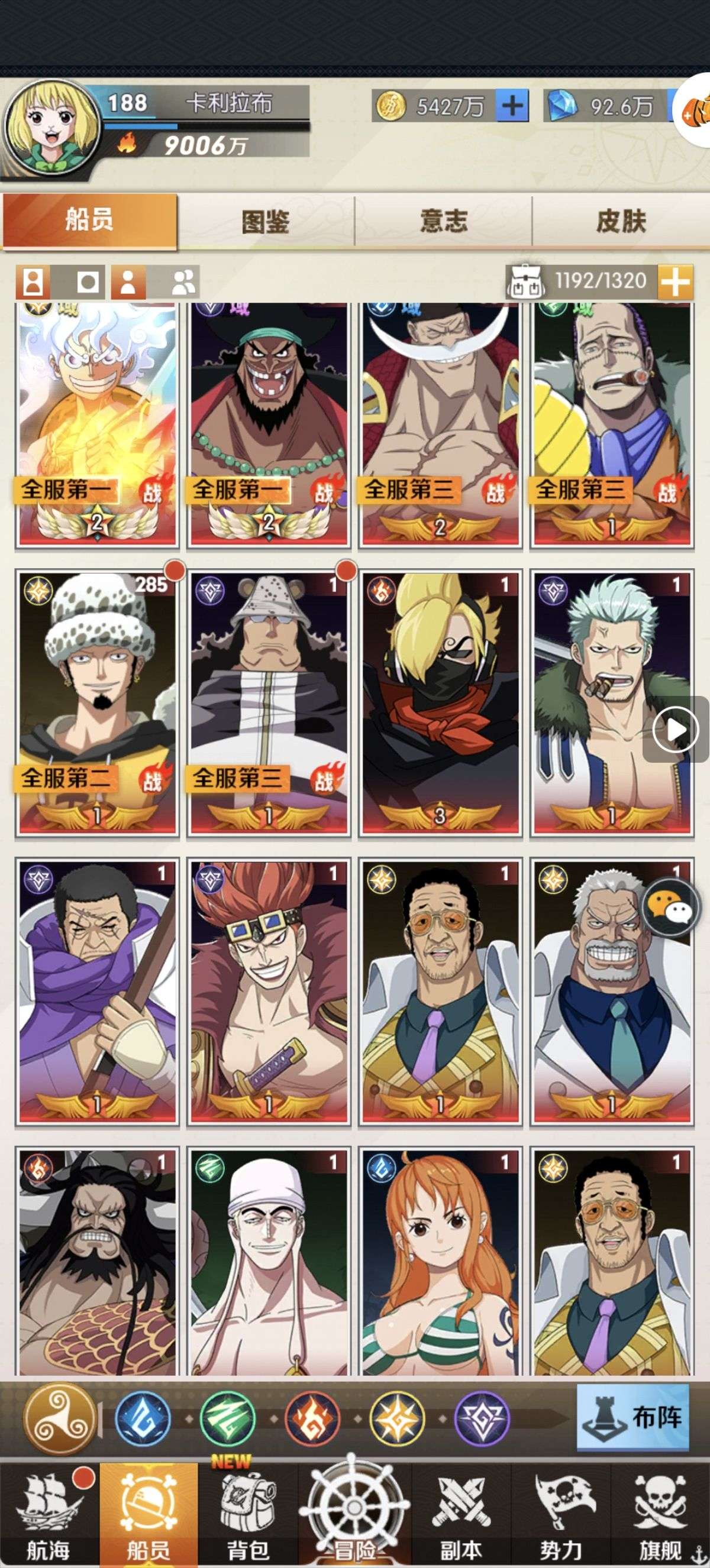Viewport: 710px width, 1568px height.
Task: Open the floating chat bubble
Action: click(669, 908)
